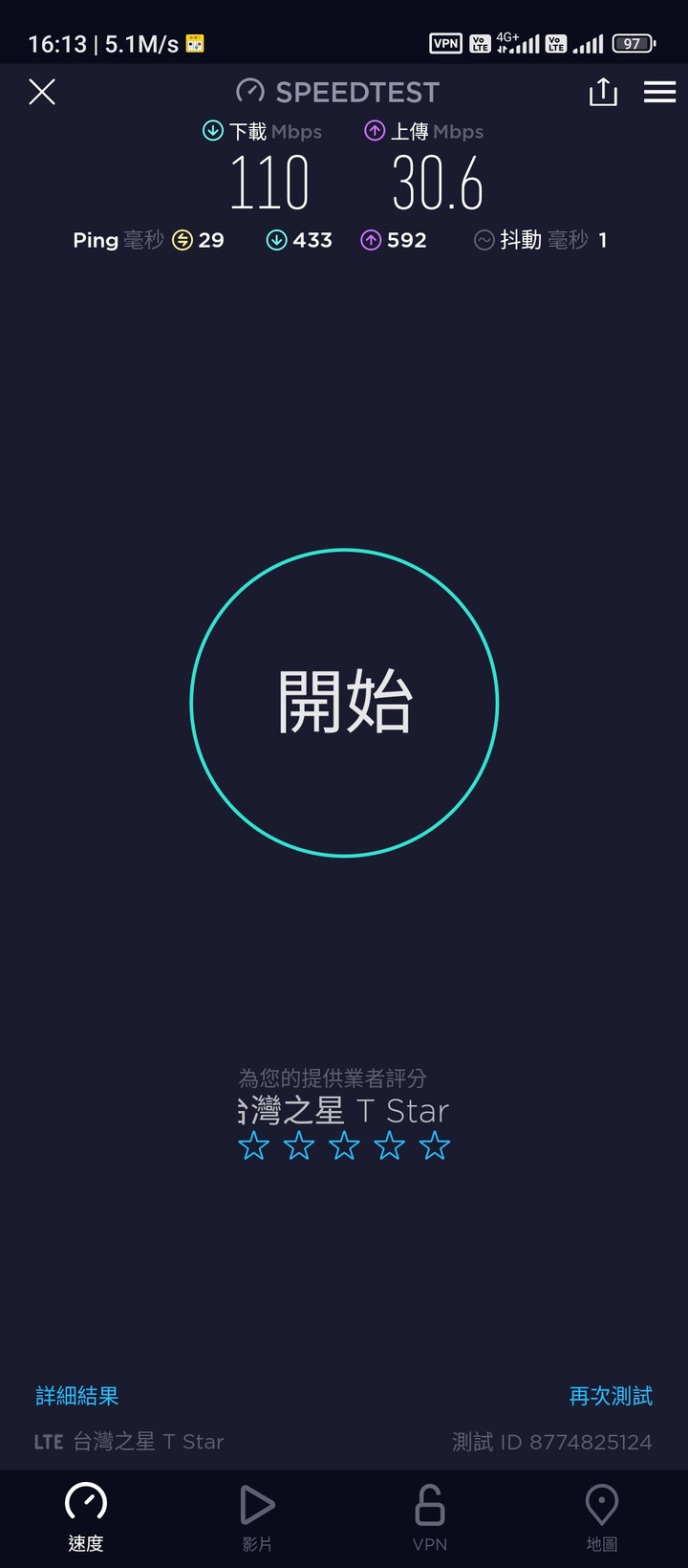
Task: Open 詳細結果 detailed results
Action: pyautogui.click(x=77, y=1396)
